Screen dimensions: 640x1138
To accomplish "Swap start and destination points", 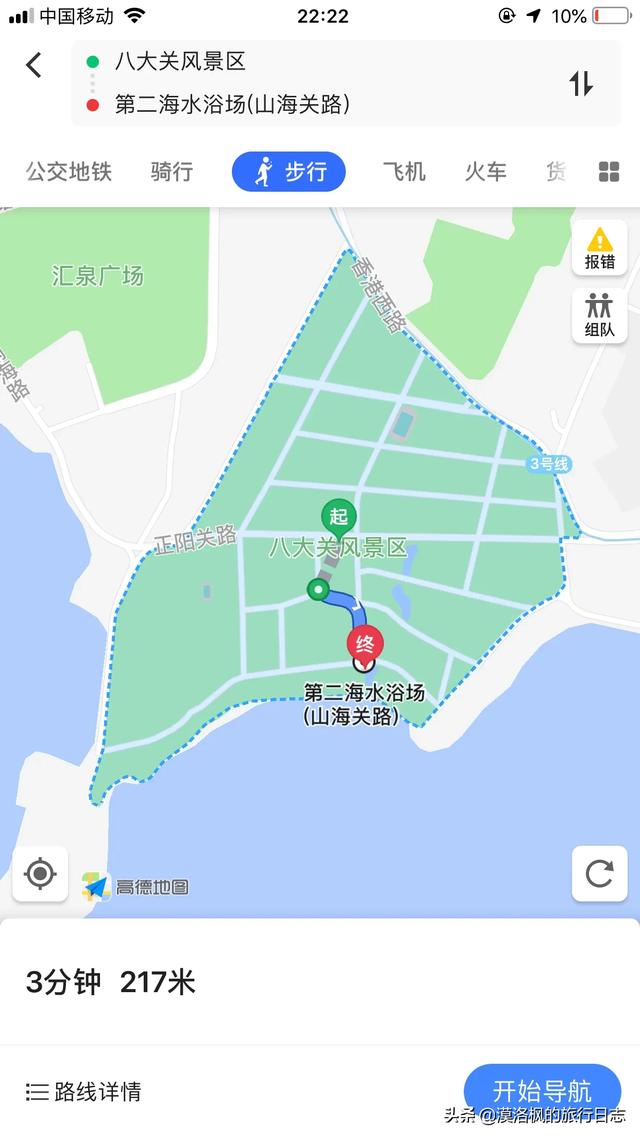I will (x=580, y=83).
